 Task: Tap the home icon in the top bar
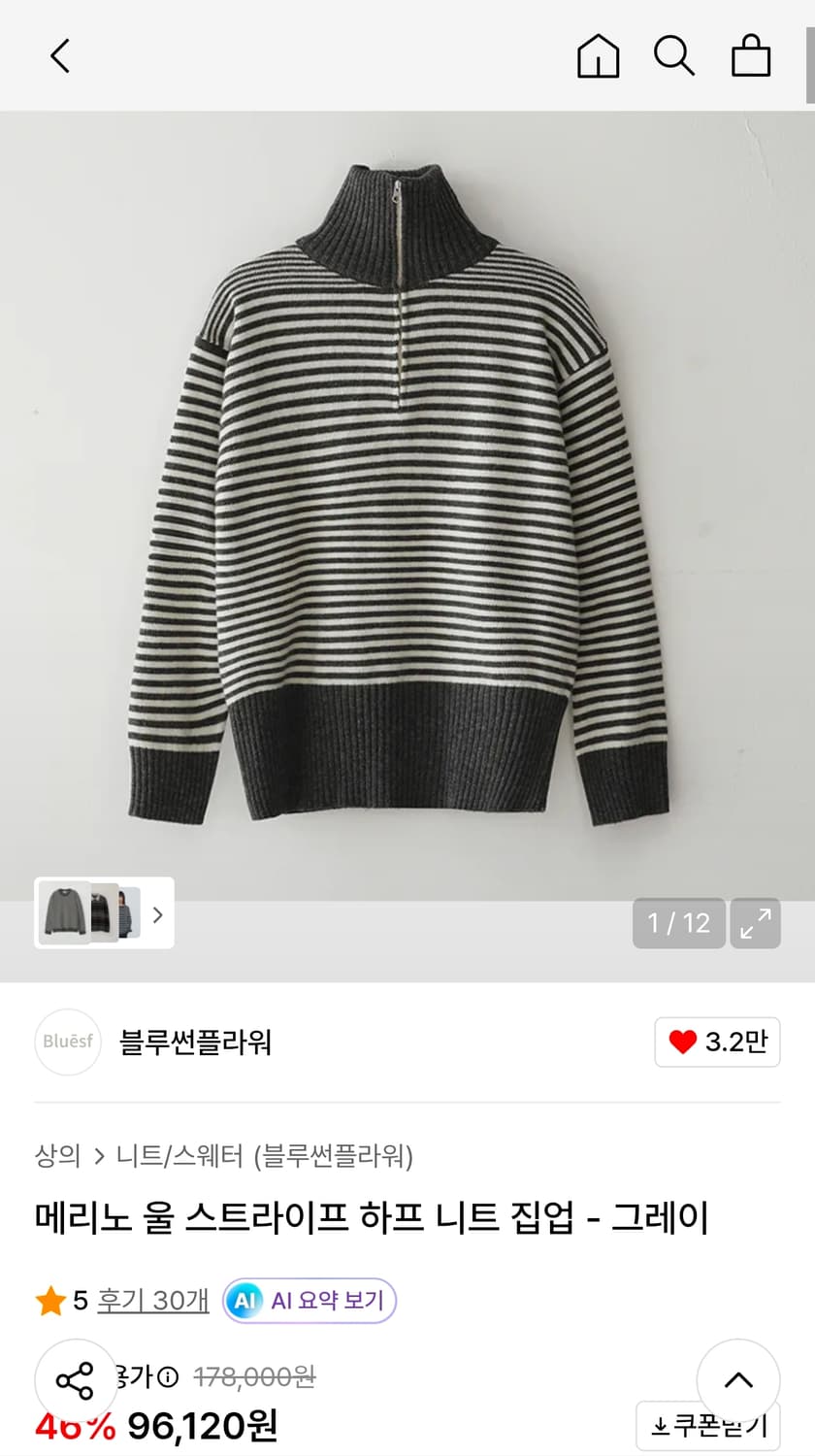[599, 55]
